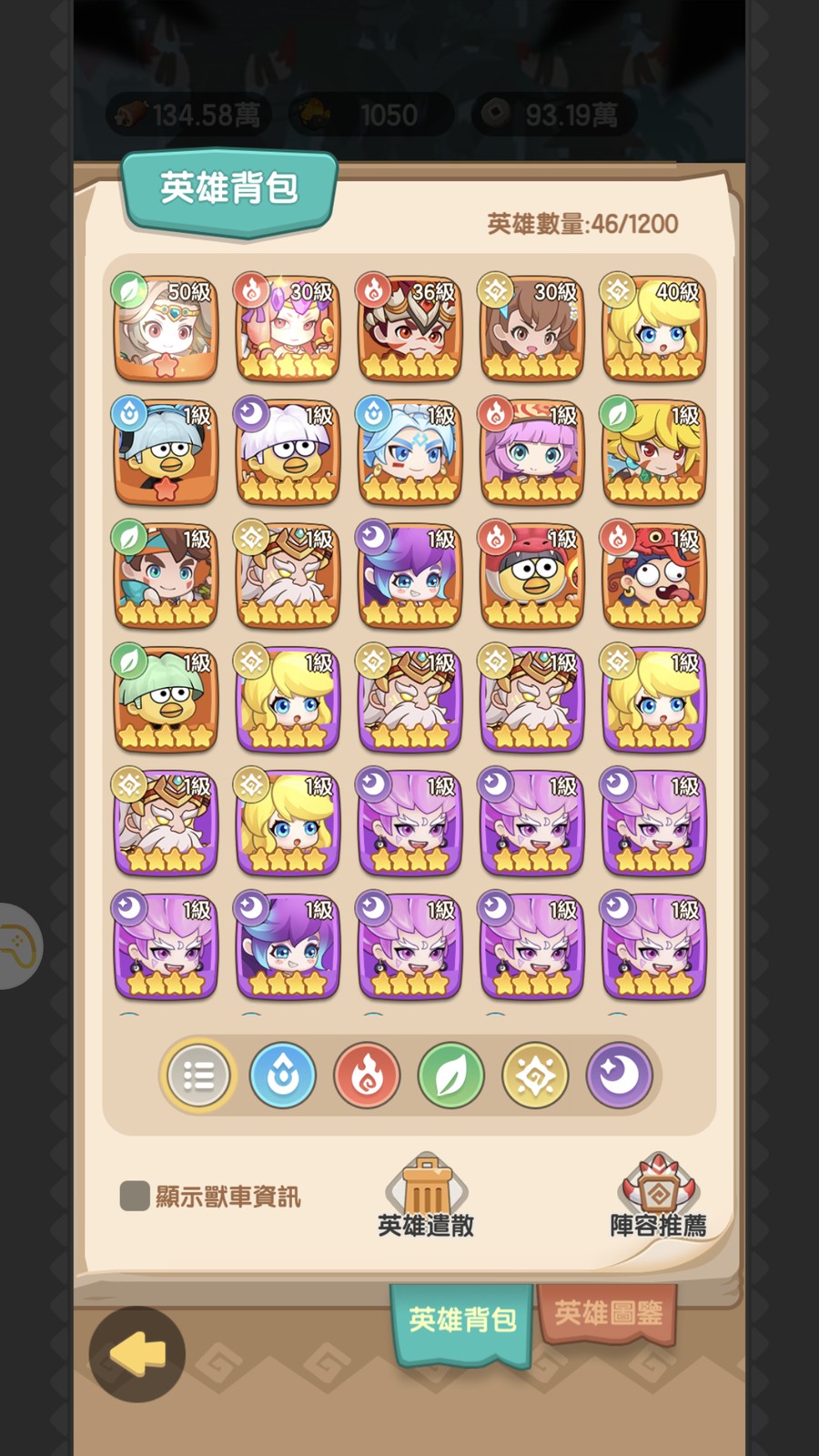Image resolution: width=819 pixels, height=1456 pixels.
Task: Filter heroes by water element
Action: click(282, 1076)
